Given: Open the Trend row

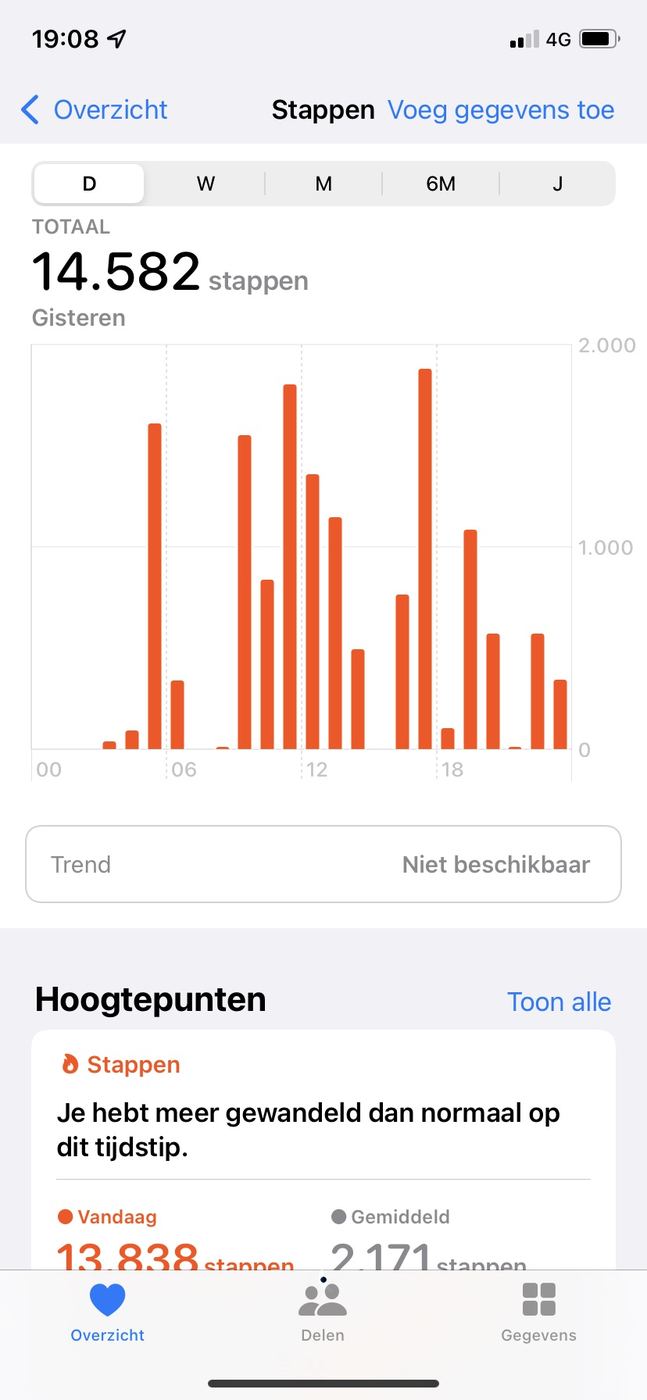Looking at the screenshot, I should click(x=323, y=864).
